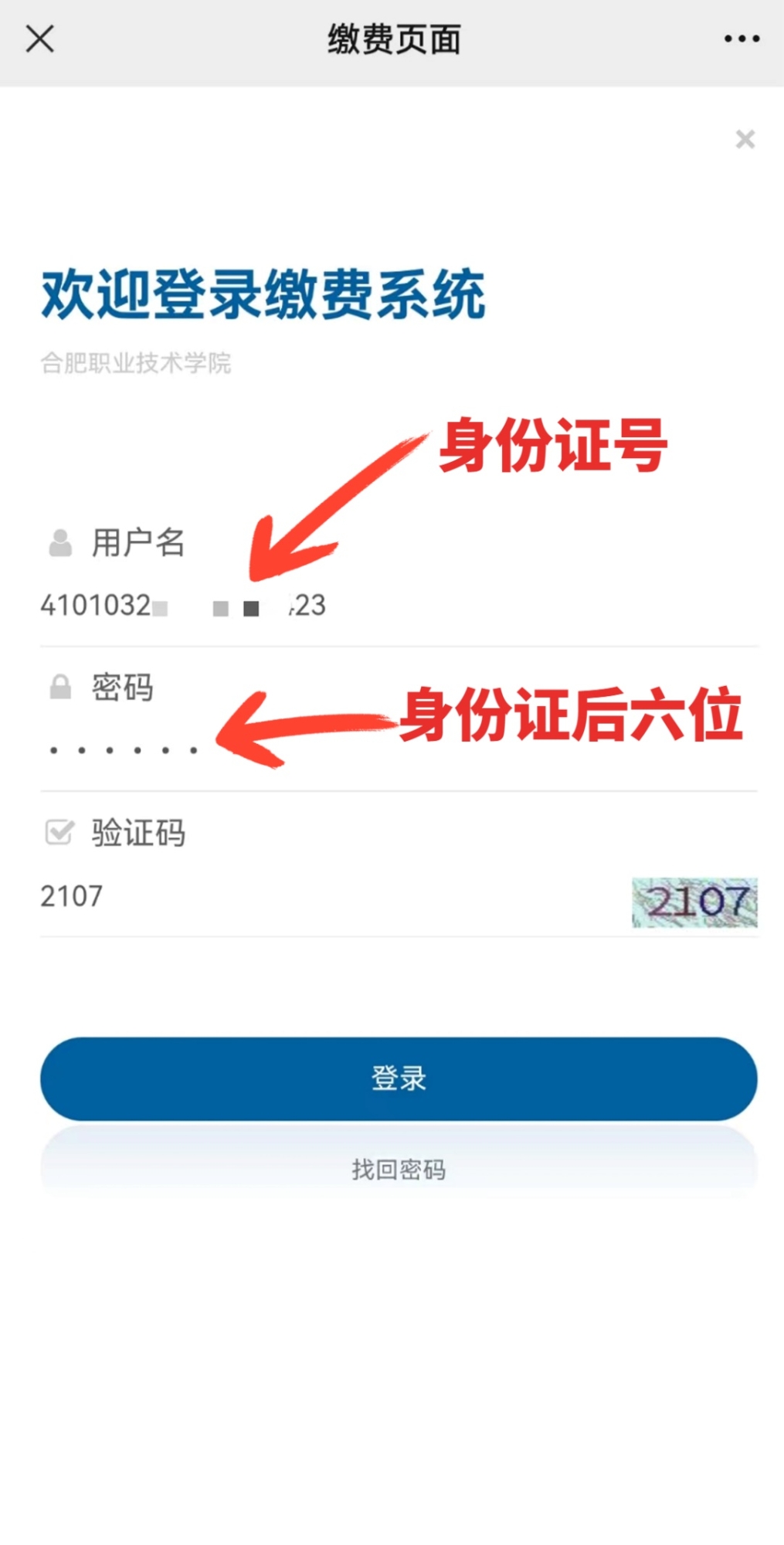Focus the 用户名 username field
This screenshot has height=1545, width=784.
pos(386,606)
